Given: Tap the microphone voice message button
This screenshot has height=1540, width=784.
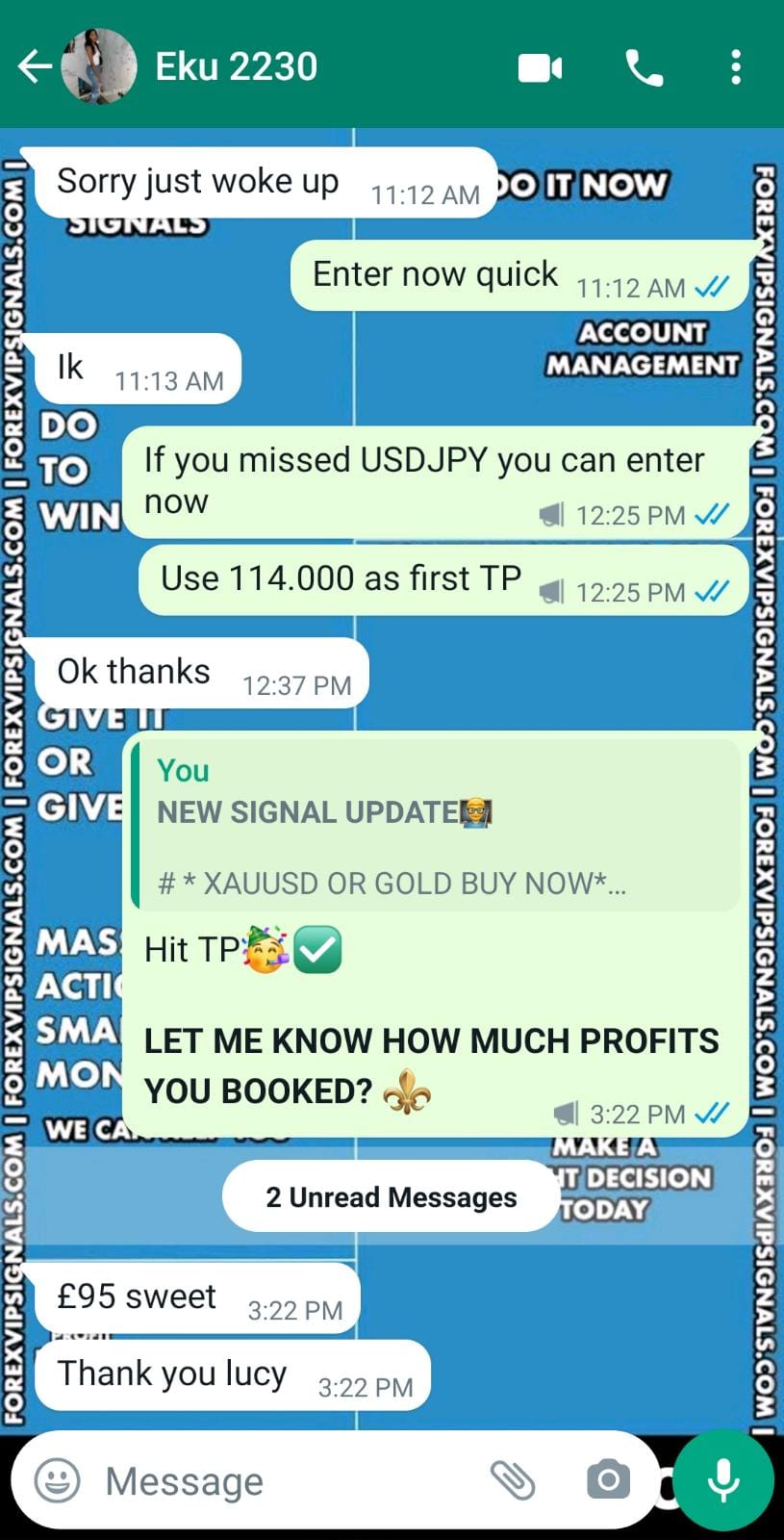Looking at the screenshot, I should click(x=723, y=1480).
